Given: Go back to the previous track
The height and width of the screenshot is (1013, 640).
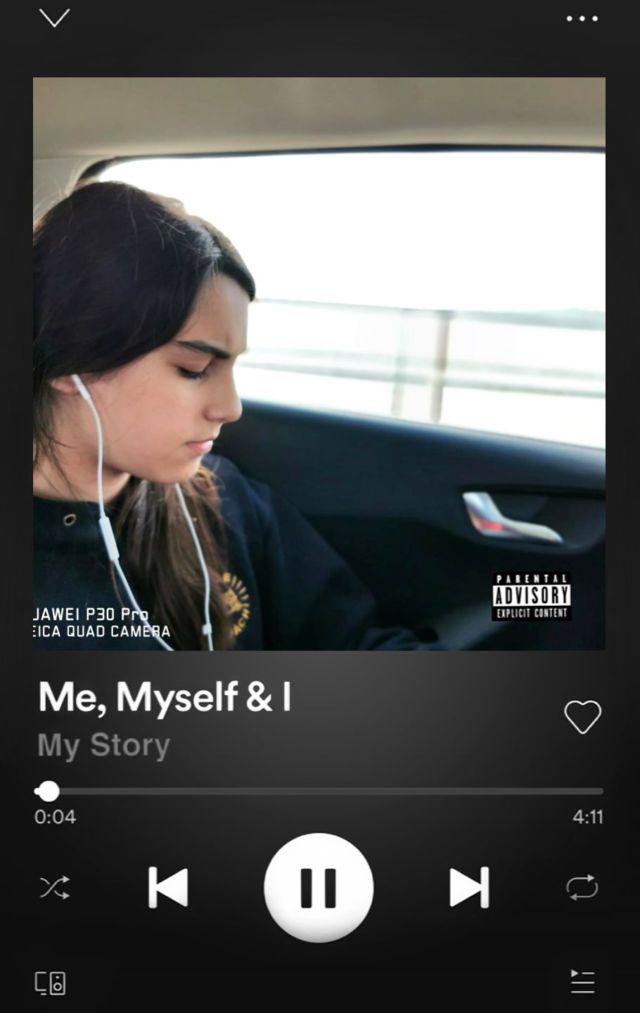Looking at the screenshot, I should [x=168, y=887].
